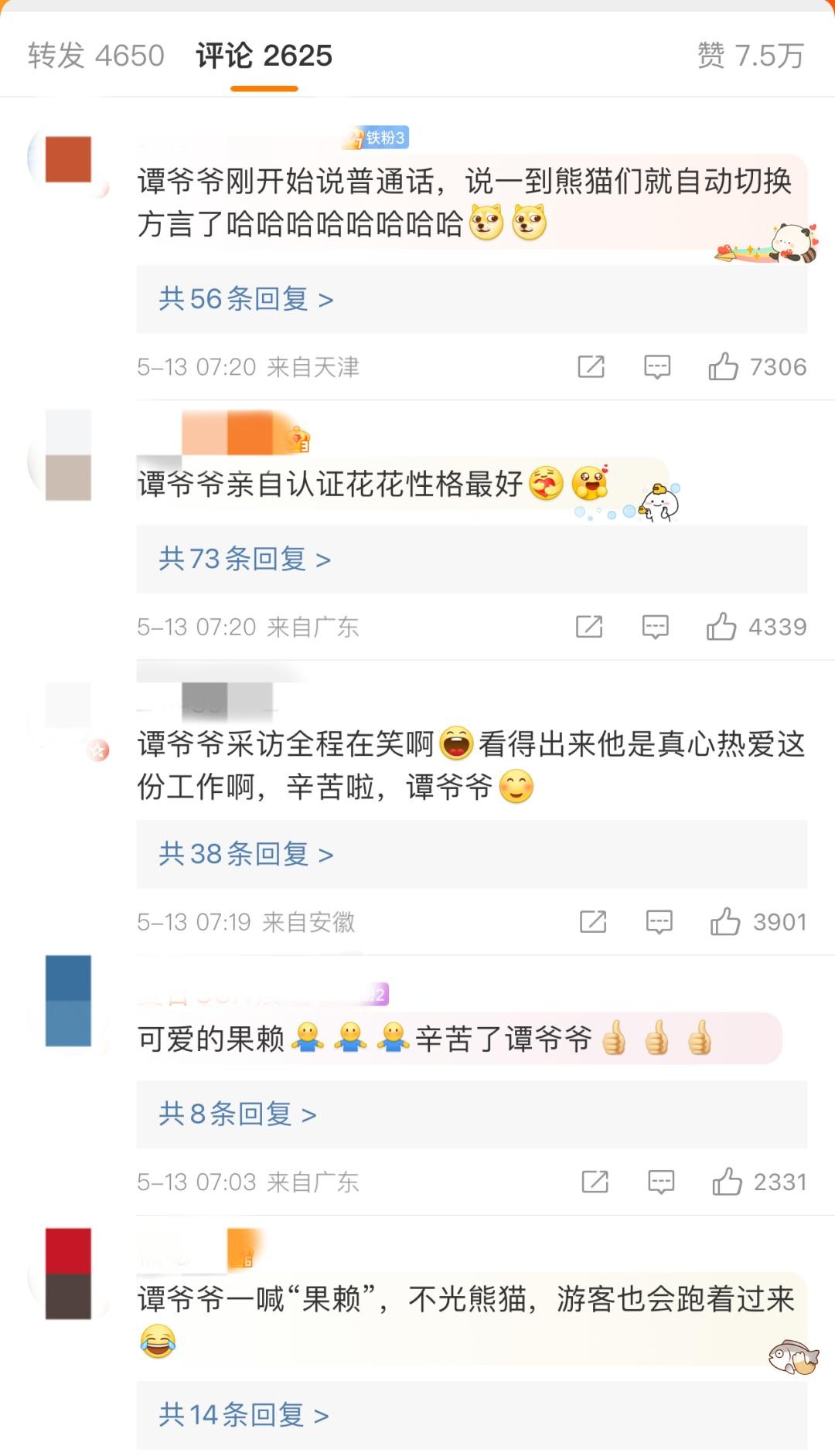Repost the comment posted 07:20 from 广东
This screenshot has height=1456, width=835.
click(x=589, y=627)
